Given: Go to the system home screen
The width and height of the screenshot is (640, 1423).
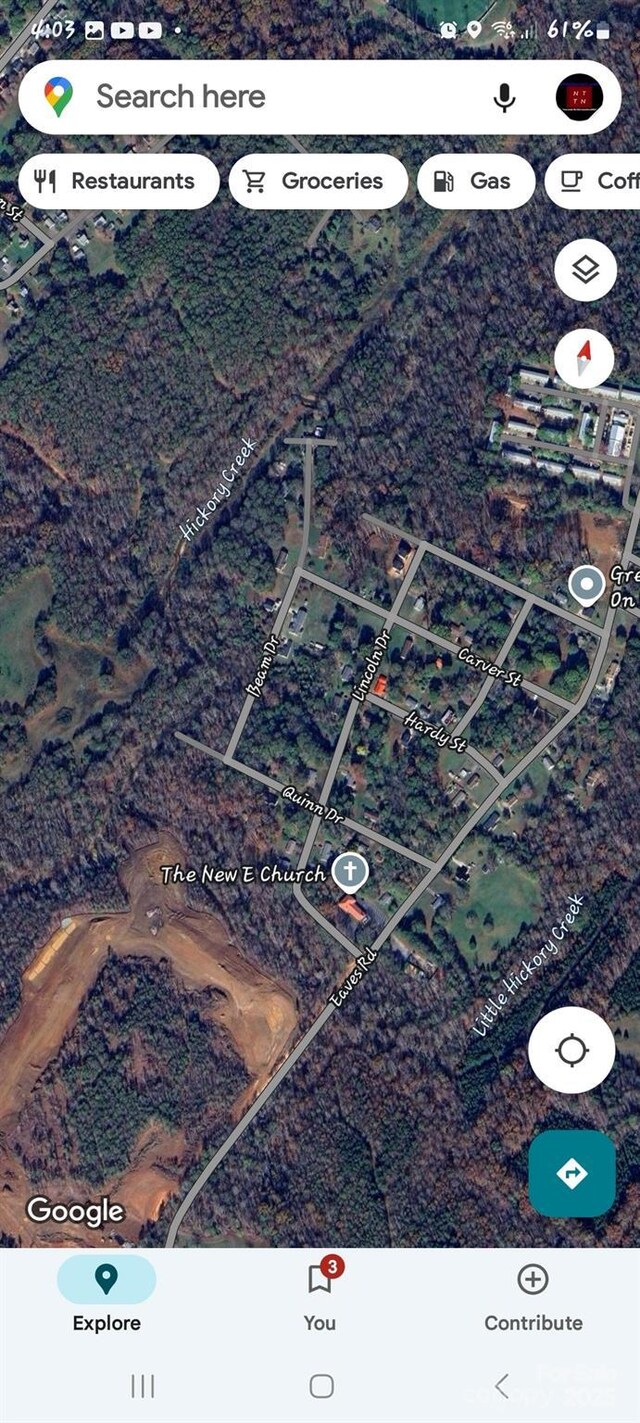Looking at the screenshot, I should 321,1385.
